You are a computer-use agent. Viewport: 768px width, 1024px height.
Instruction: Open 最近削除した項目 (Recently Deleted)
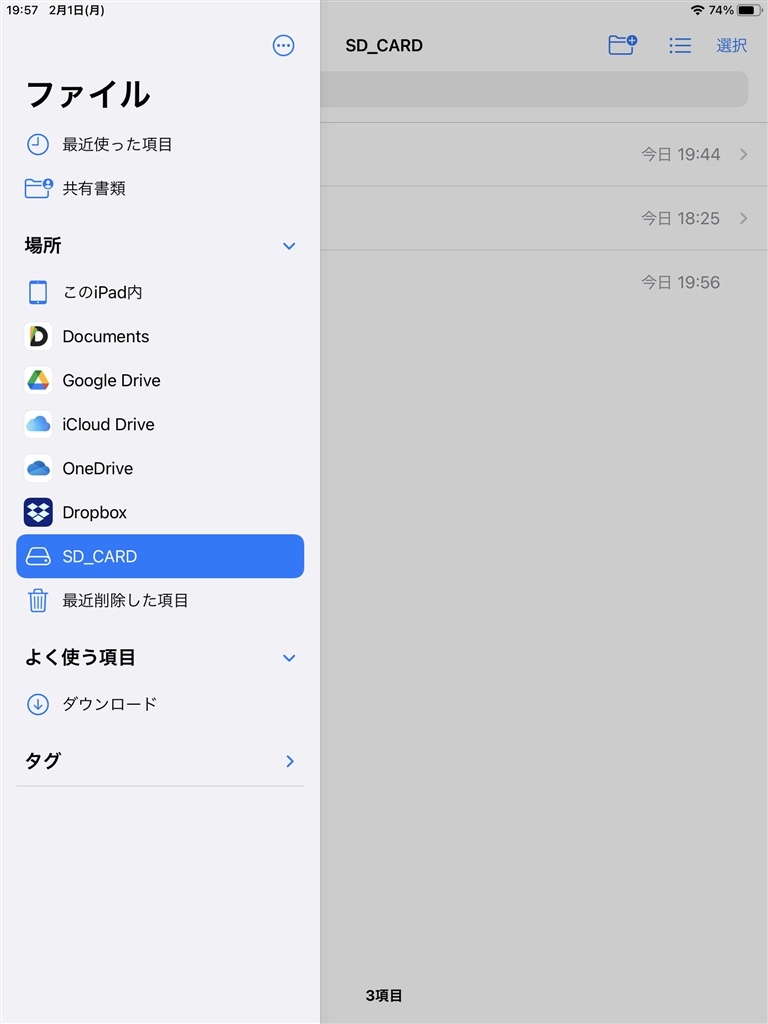click(x=125, y=600)
